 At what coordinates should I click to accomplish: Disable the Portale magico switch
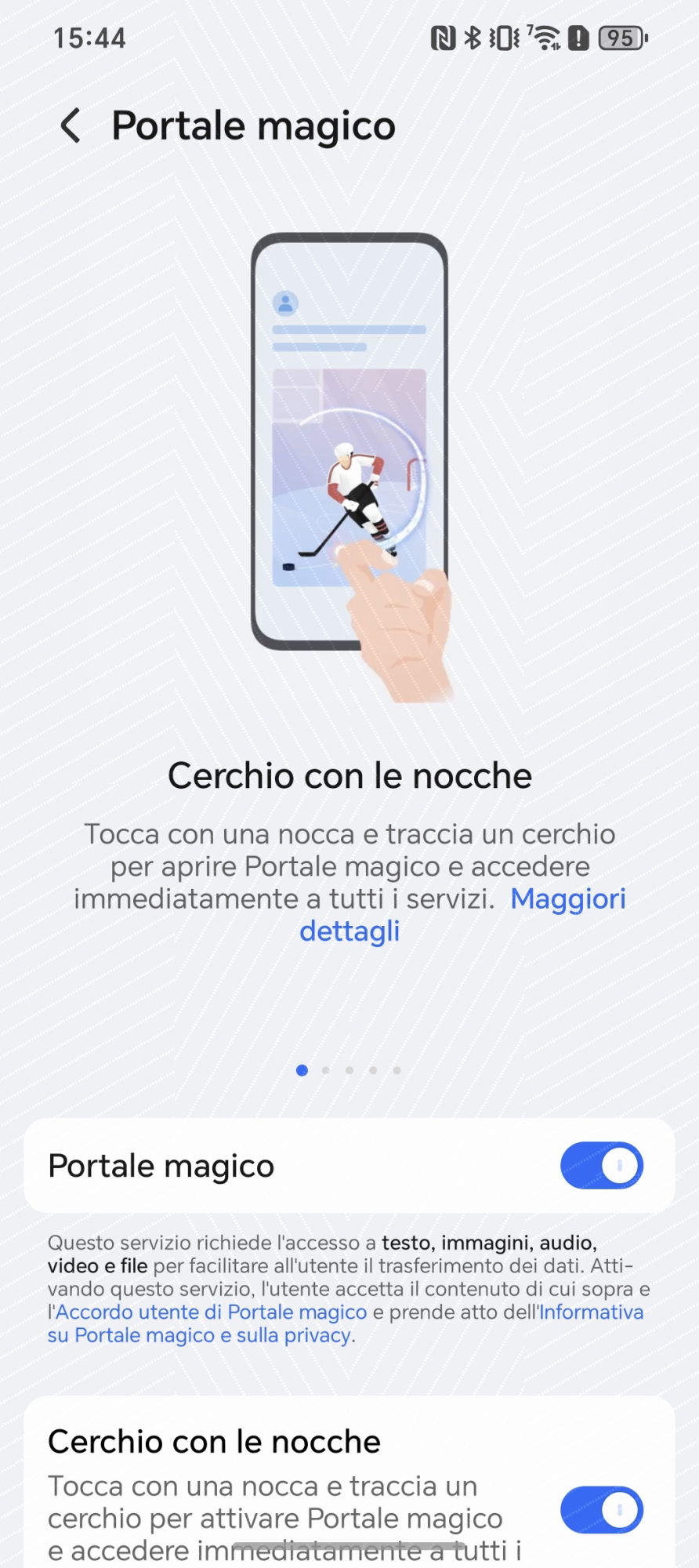601,1166
